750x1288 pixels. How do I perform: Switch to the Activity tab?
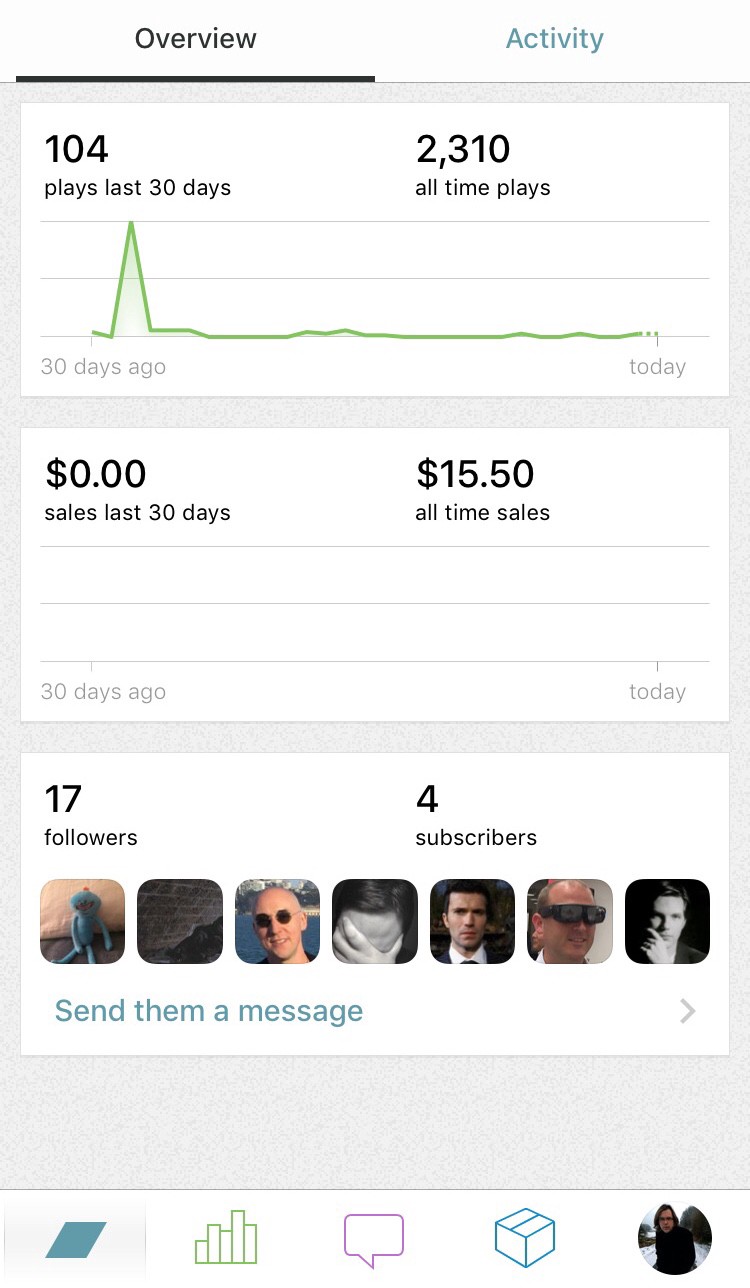pyautogui.click(x=554, y=38)
